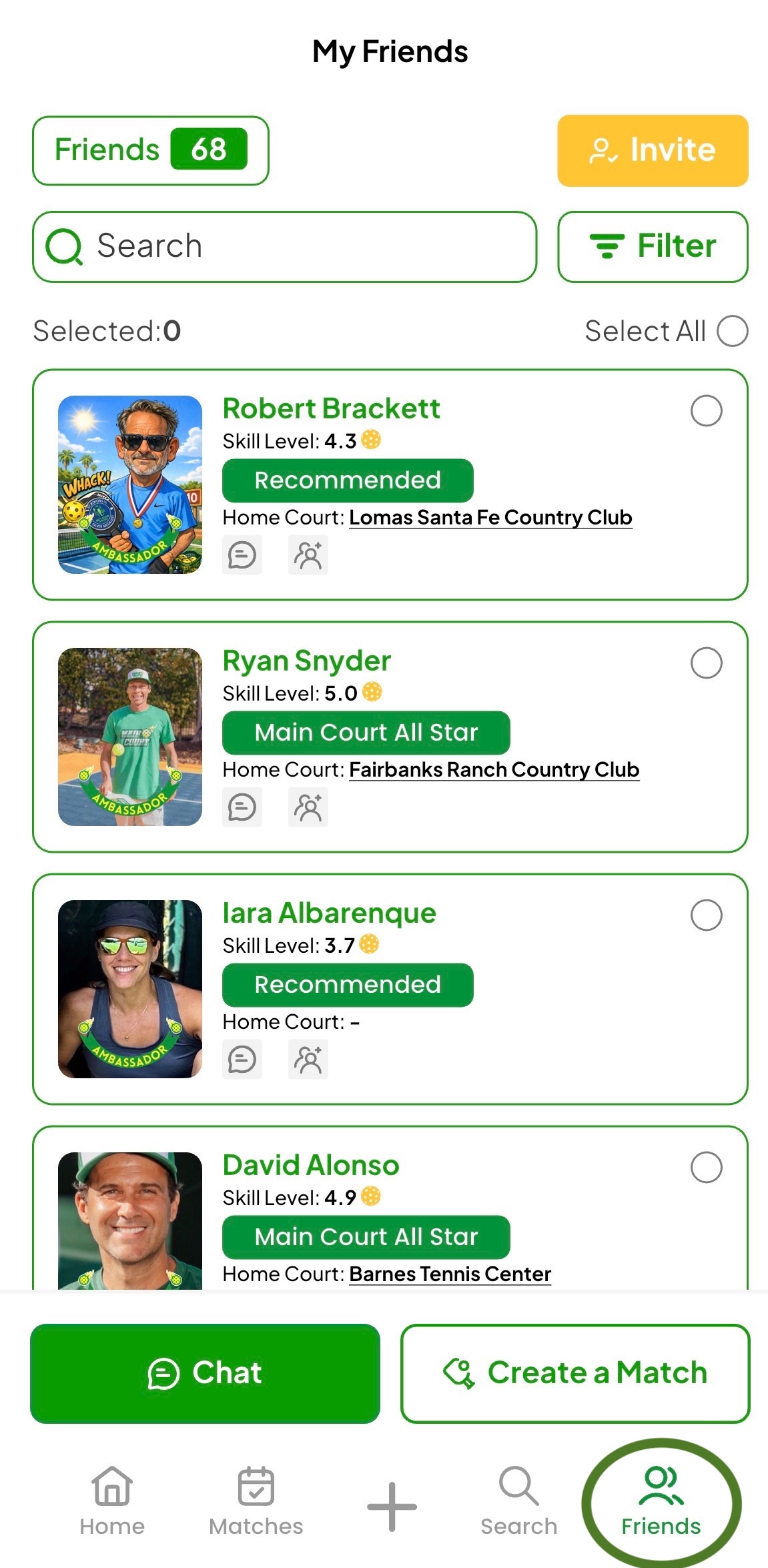Screen dimensions: 768x1568
Task: Check the Select All circle
Action: [x=732, y=331]
